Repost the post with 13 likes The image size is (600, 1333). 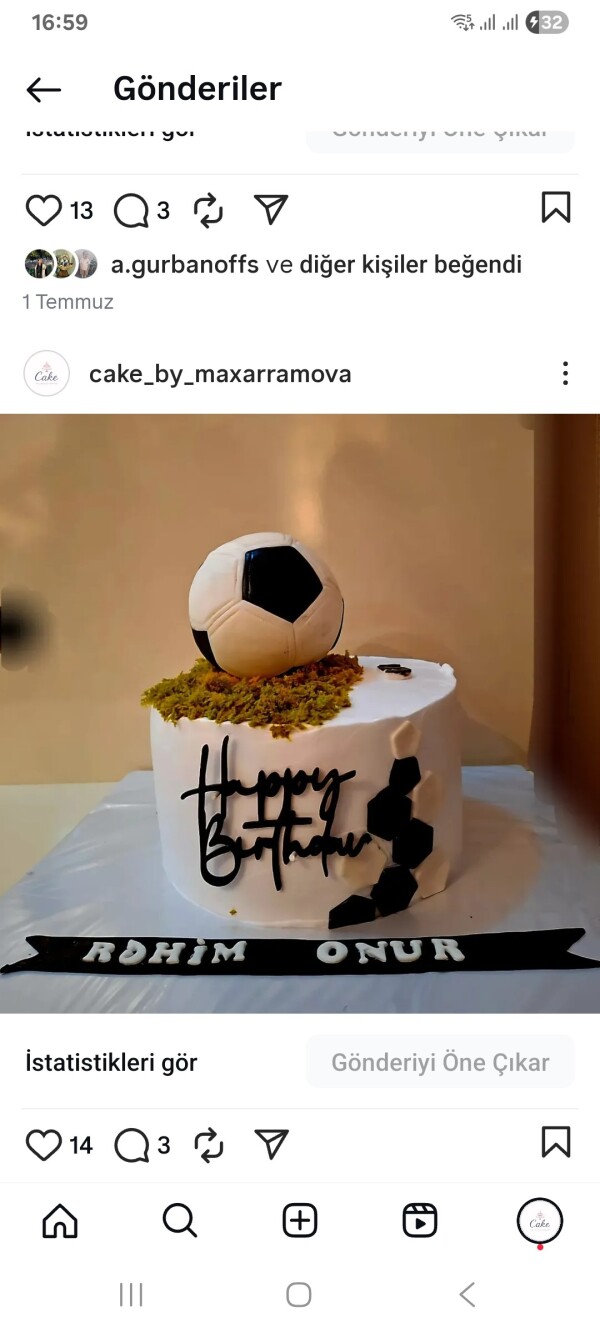pos(208,210)
